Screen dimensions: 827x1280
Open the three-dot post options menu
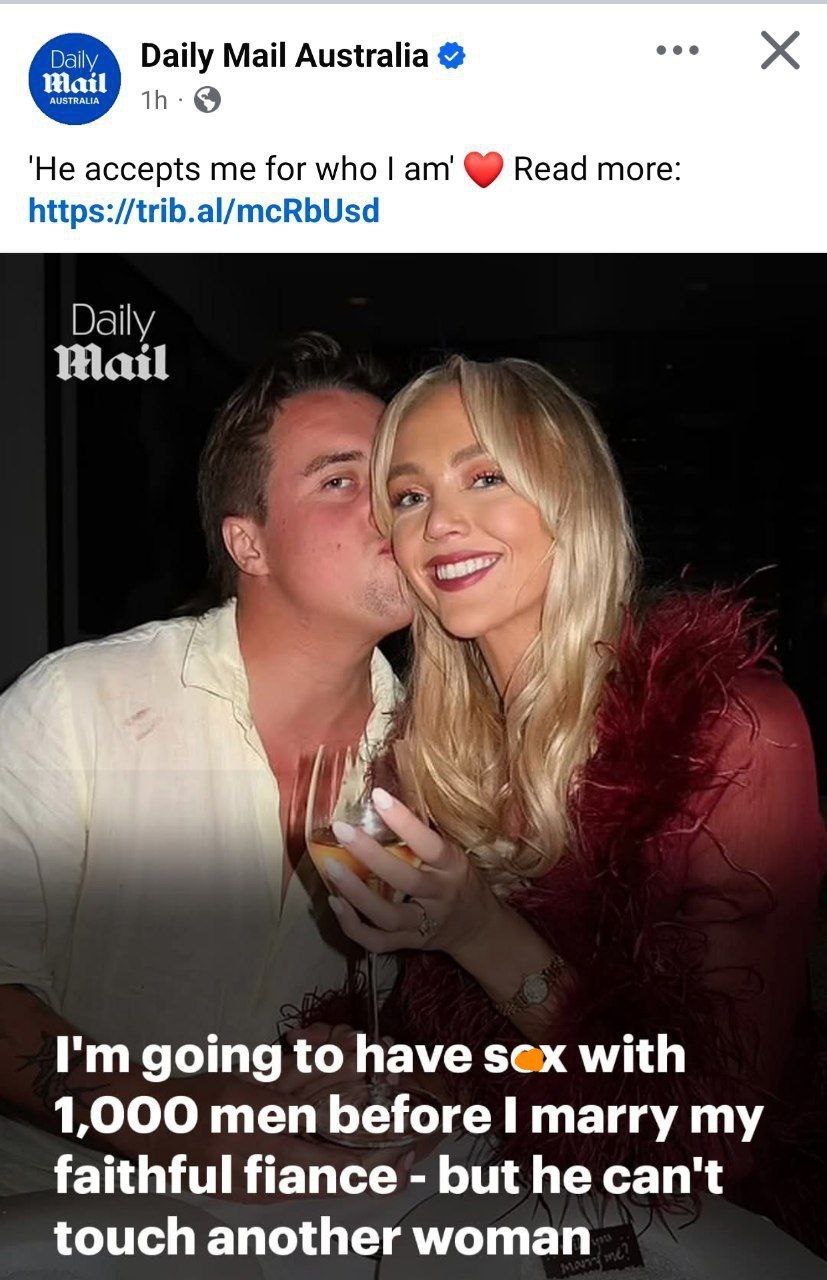pyautogui.click(x=677, y=50)
